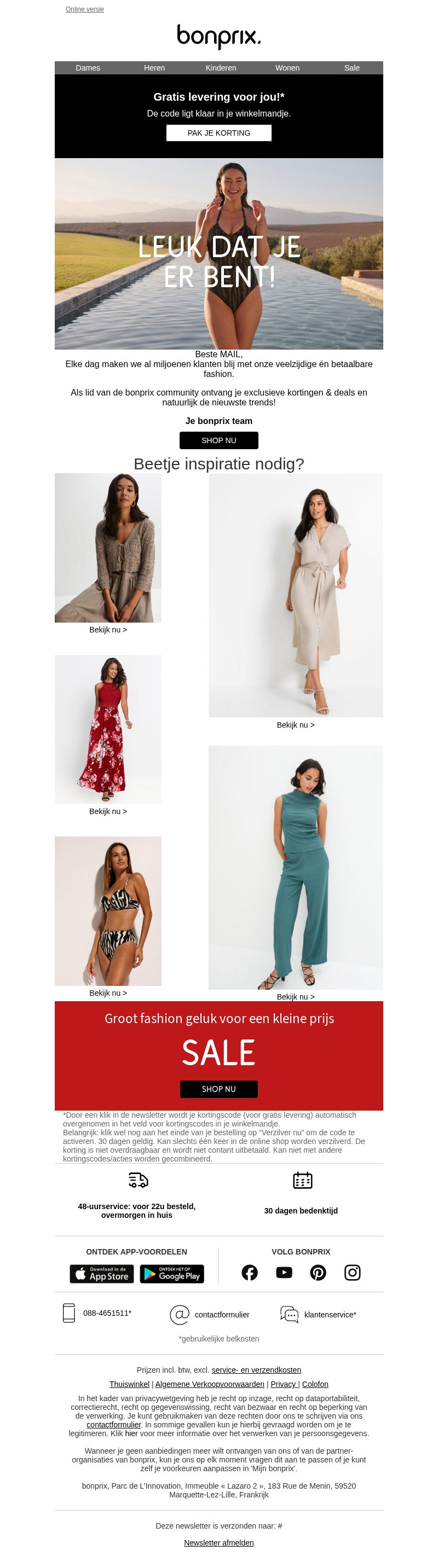Go to the Kinderen category
Image resolution: width=438 pixels, height=1568 pixels.
(221, 67)
